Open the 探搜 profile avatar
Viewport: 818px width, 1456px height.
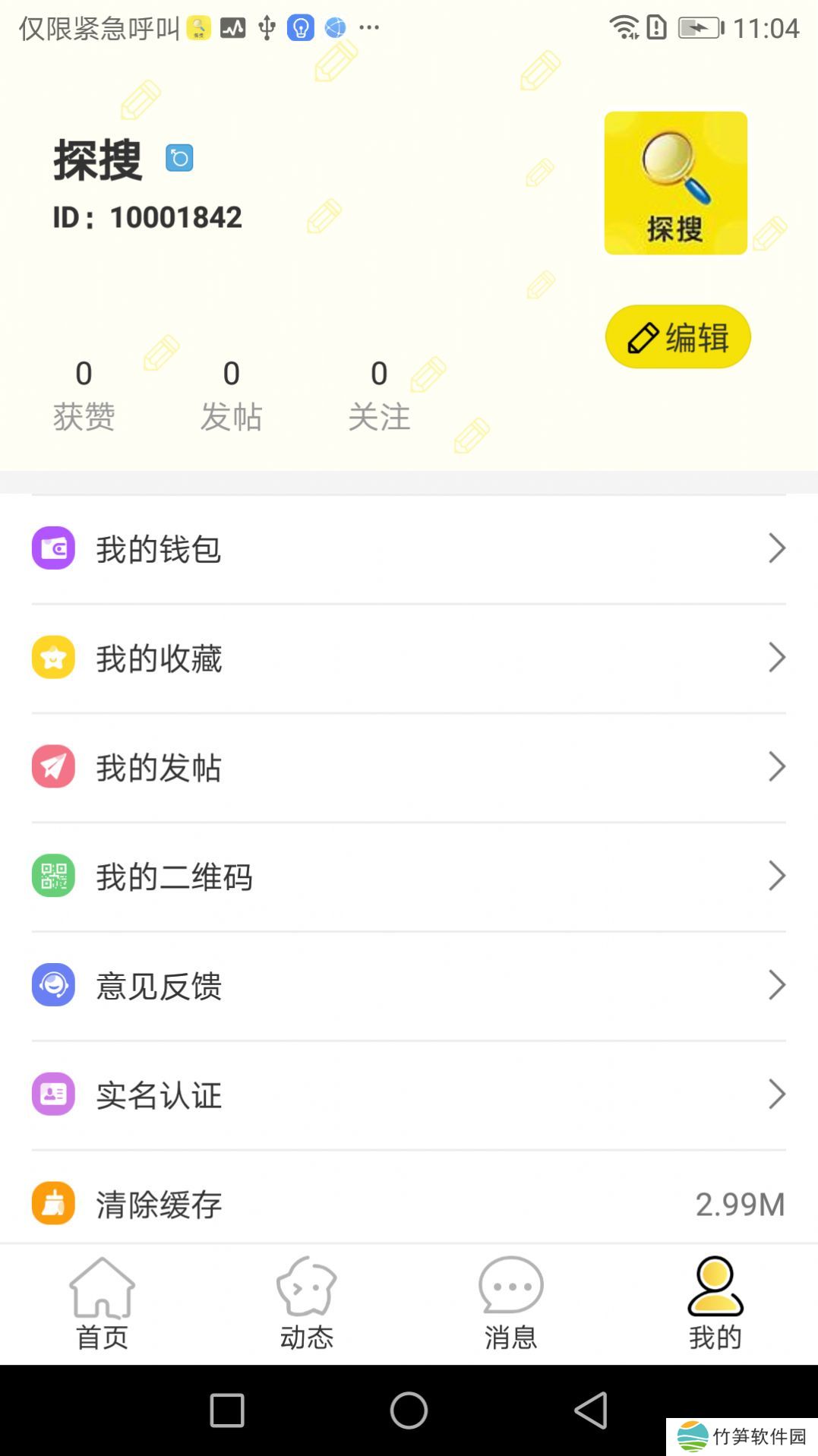point(675,183)
